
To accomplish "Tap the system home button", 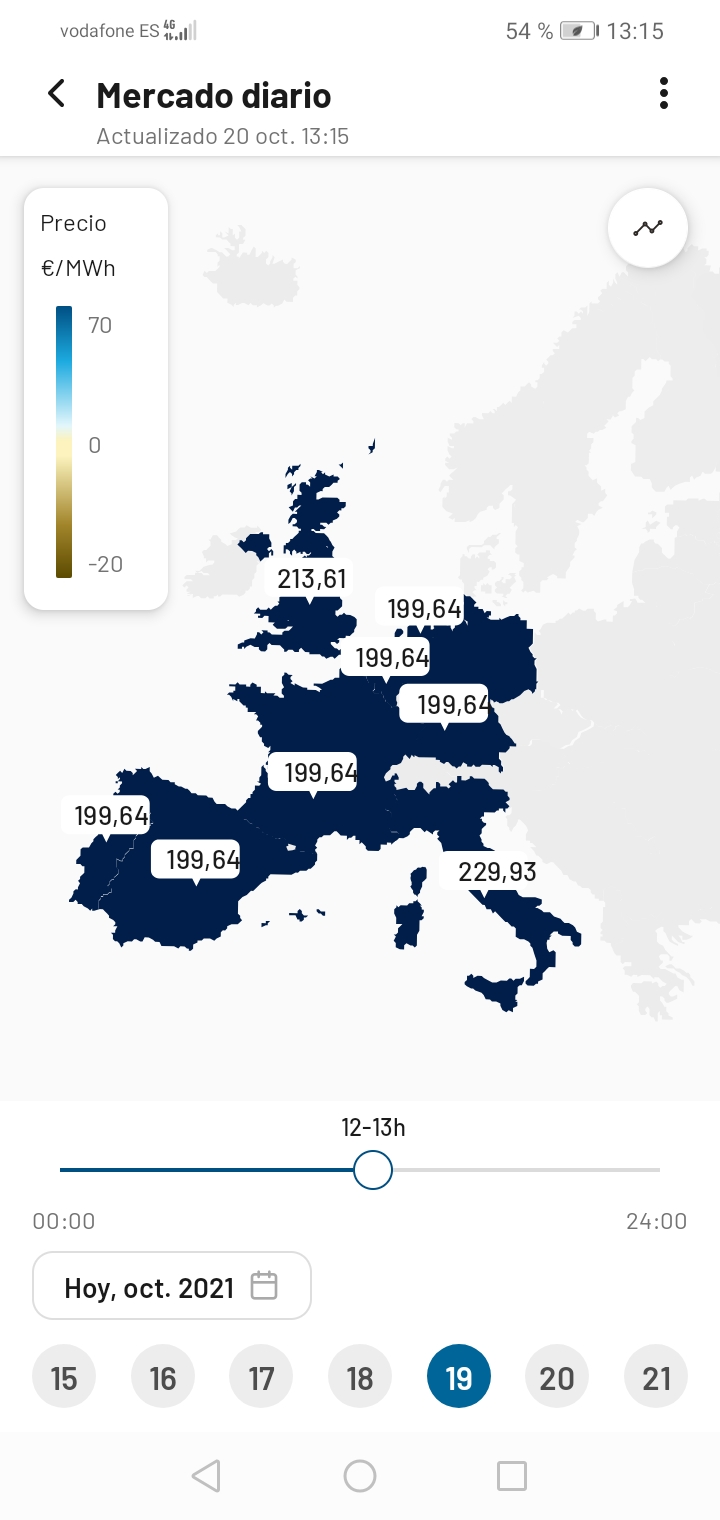I will [x=360, y=1476].
